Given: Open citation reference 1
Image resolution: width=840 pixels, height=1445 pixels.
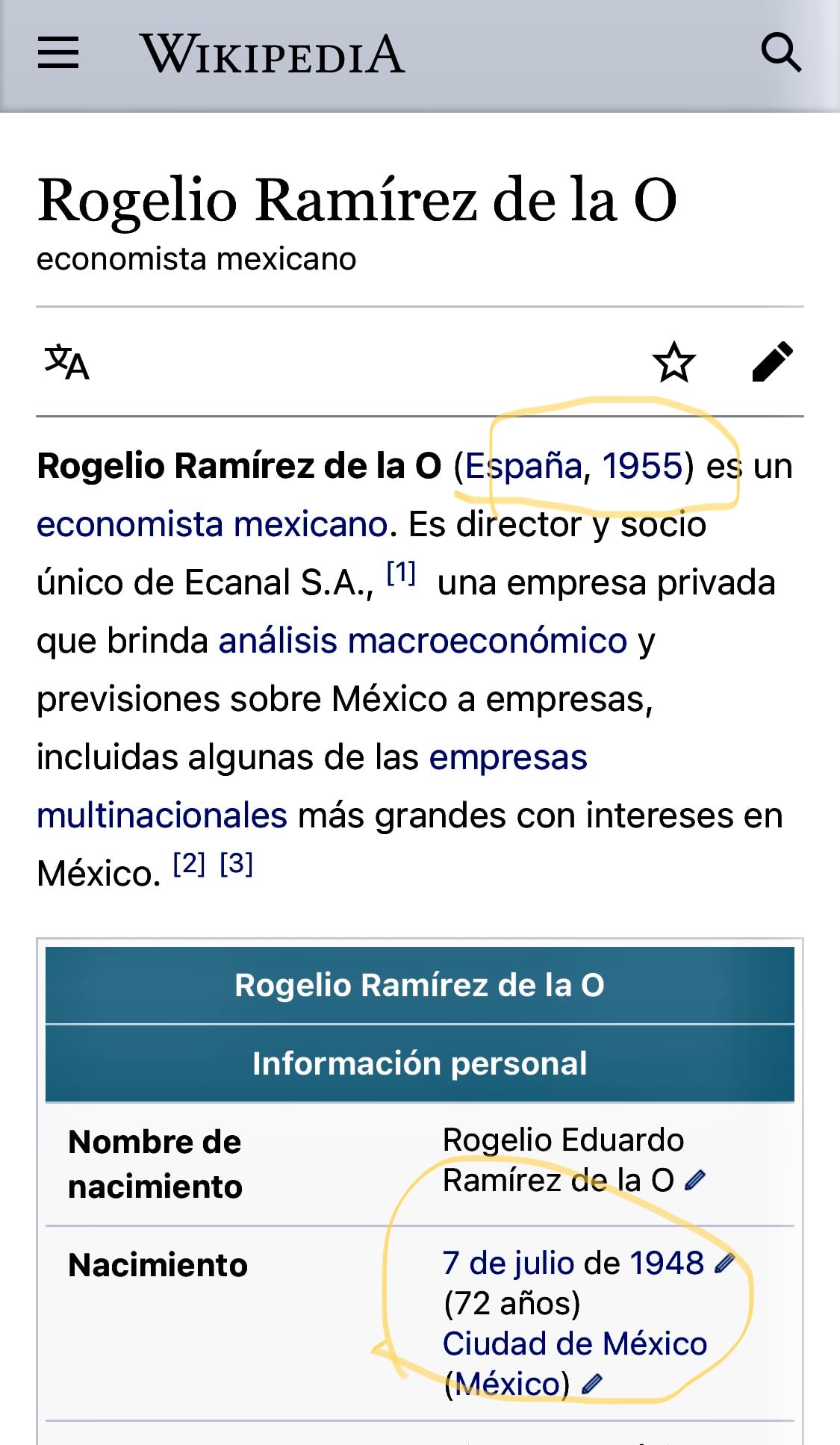Looking at the screenshot, I should pyautogui.click(x=401, y=574).
